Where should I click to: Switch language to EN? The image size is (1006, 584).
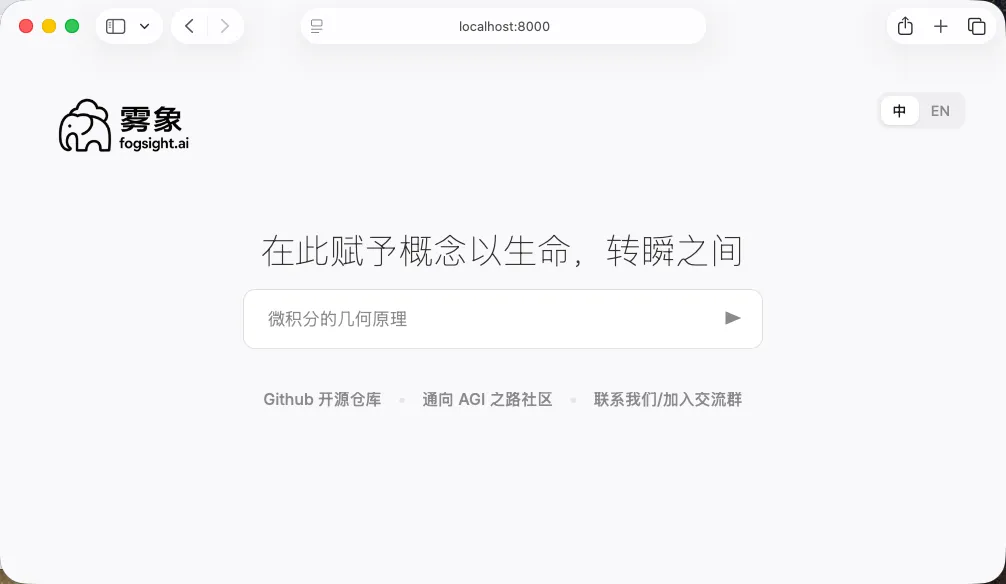coord(940,111)
